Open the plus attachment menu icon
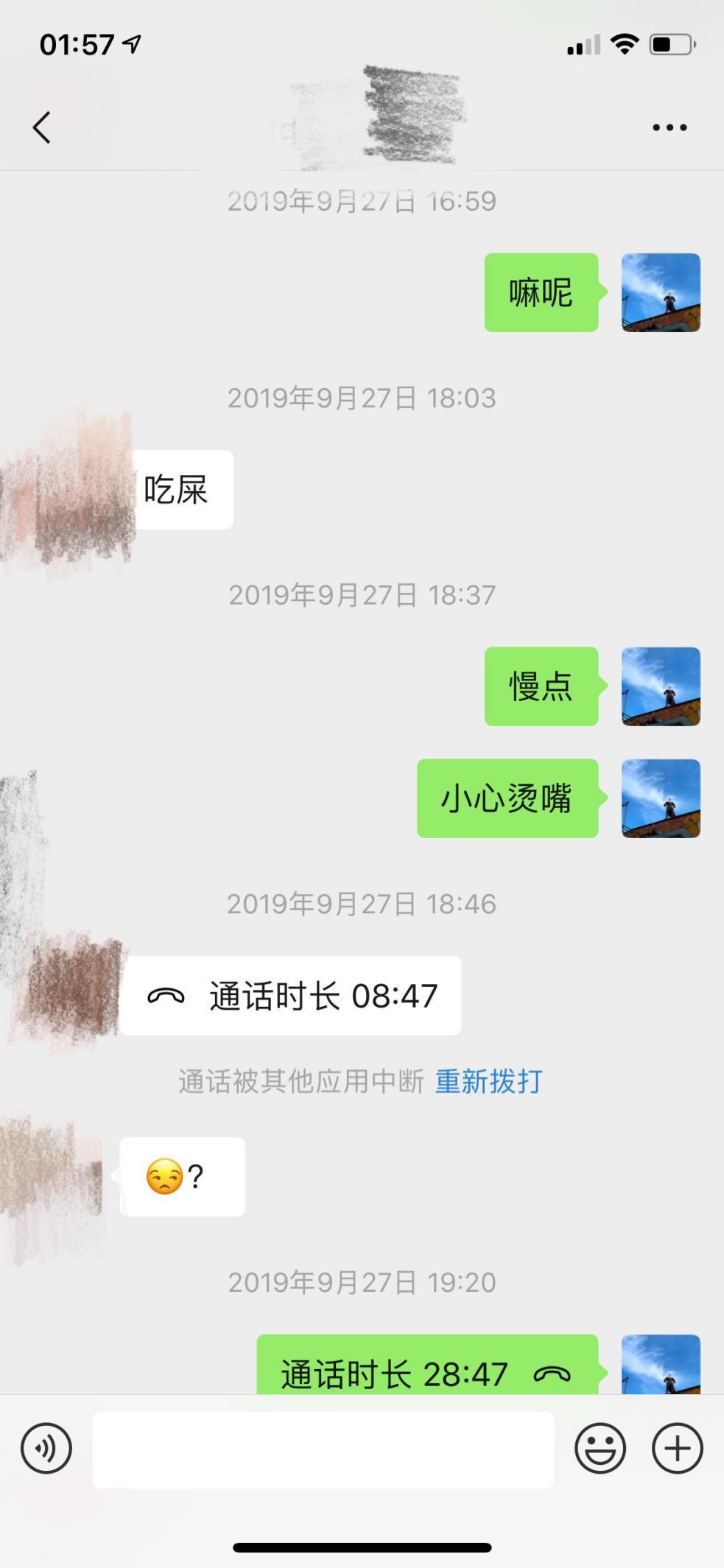The height and width of the screenshot is (1568, 724). tap(675, 1446)
